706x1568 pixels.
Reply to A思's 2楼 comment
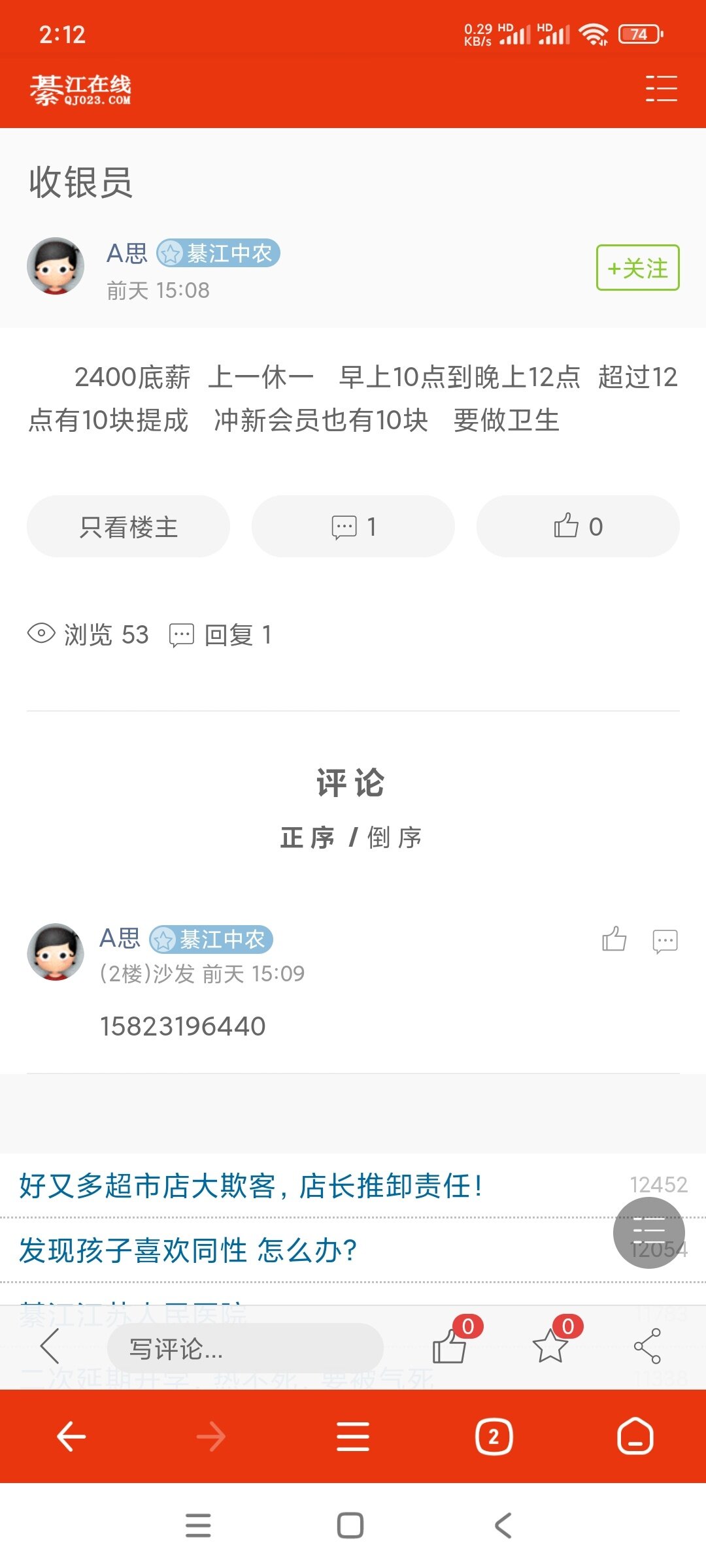(665, 941)
